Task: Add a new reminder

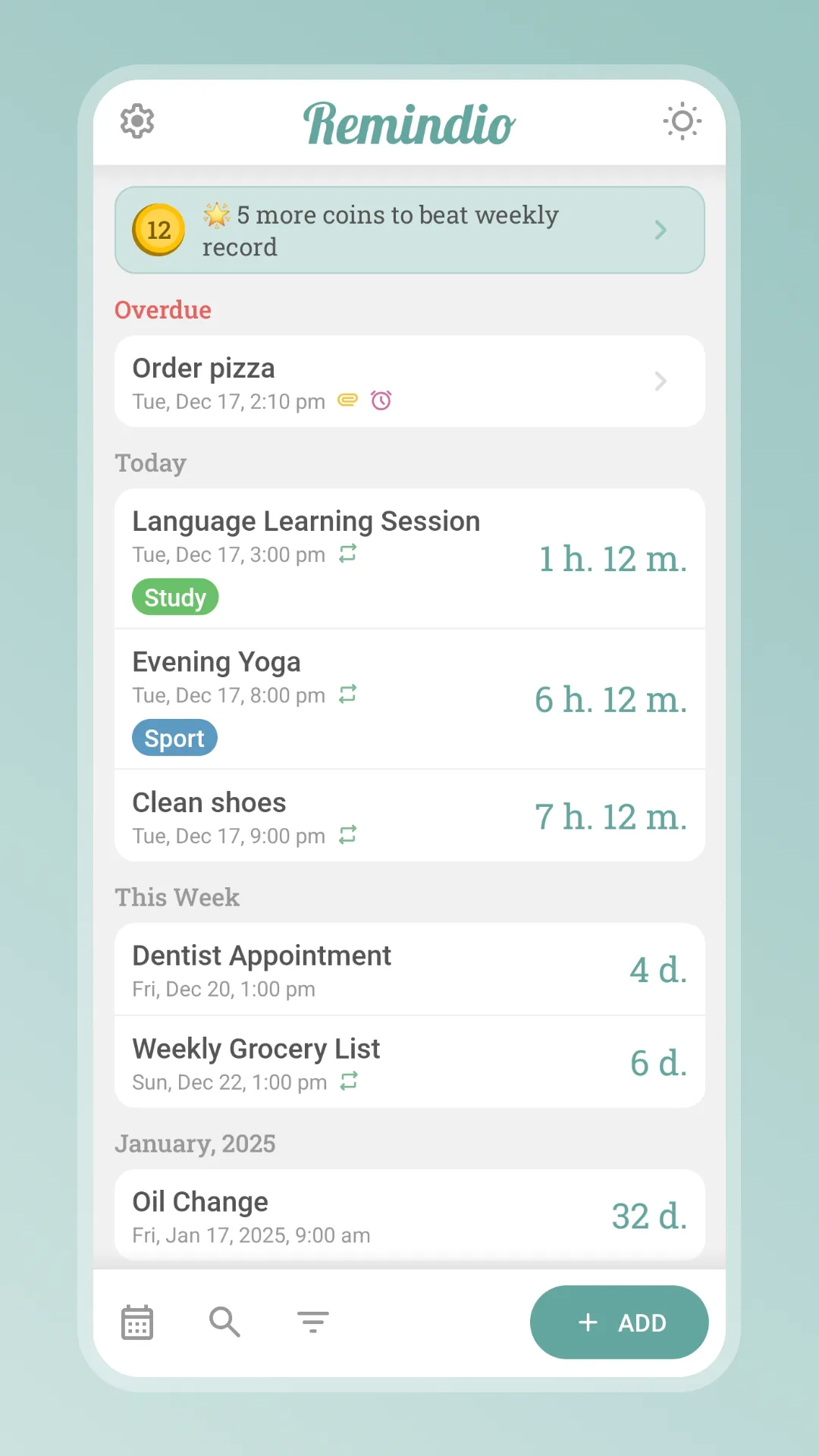Action: tap(619, 1323)
